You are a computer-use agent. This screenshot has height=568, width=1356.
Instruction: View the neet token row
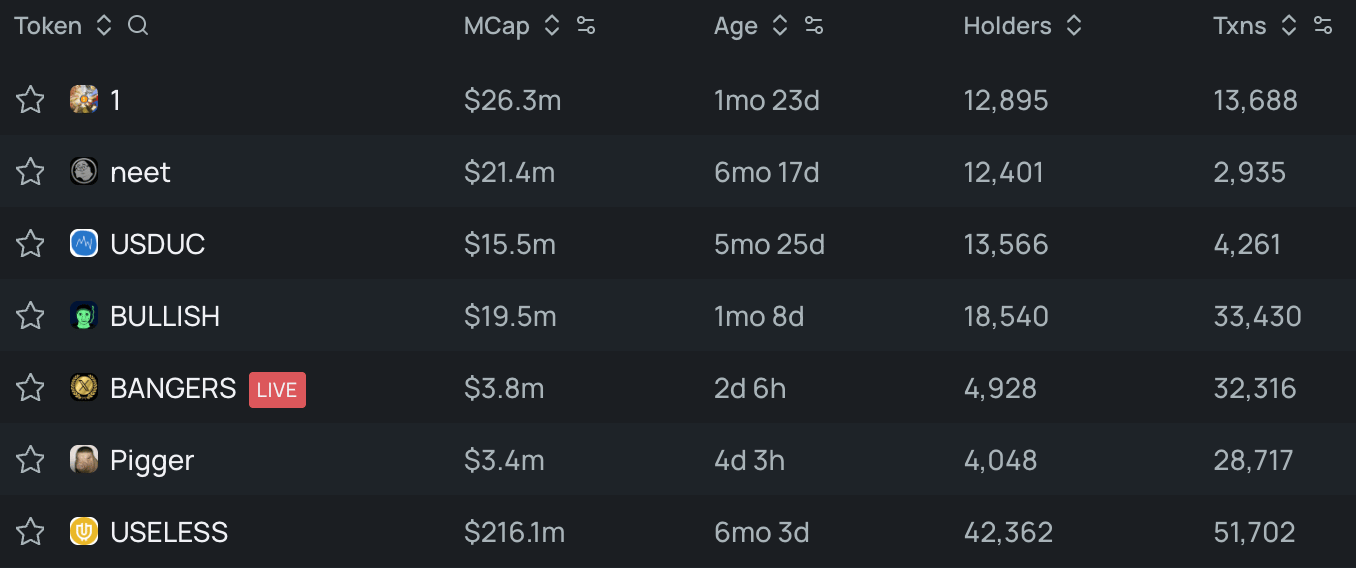tap(140, 172)
